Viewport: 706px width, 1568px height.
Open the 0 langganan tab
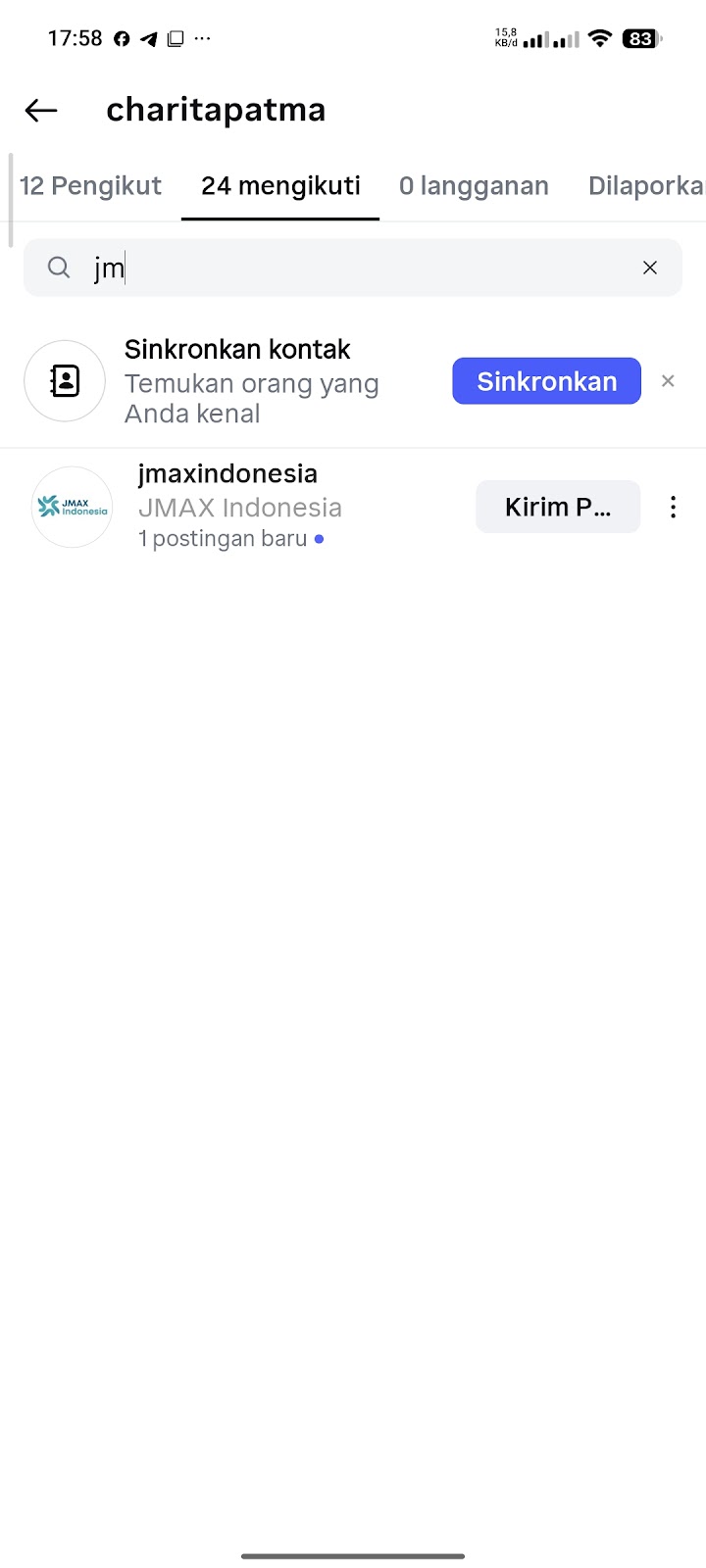click(x=474, y=186)
